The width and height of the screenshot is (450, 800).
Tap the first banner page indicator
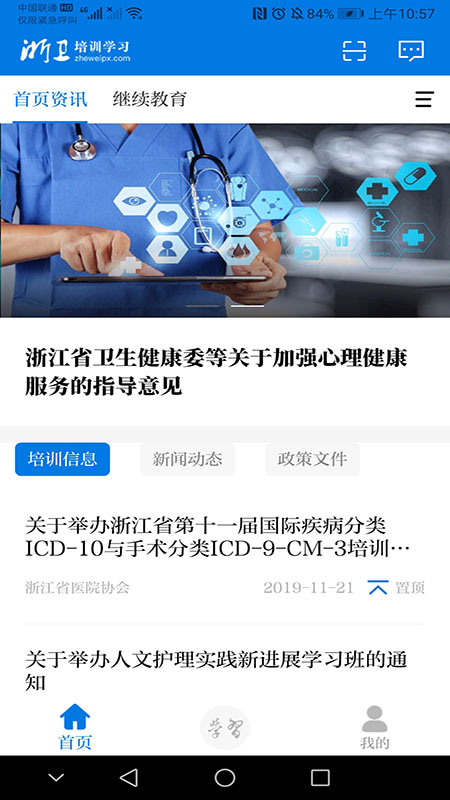202,306
